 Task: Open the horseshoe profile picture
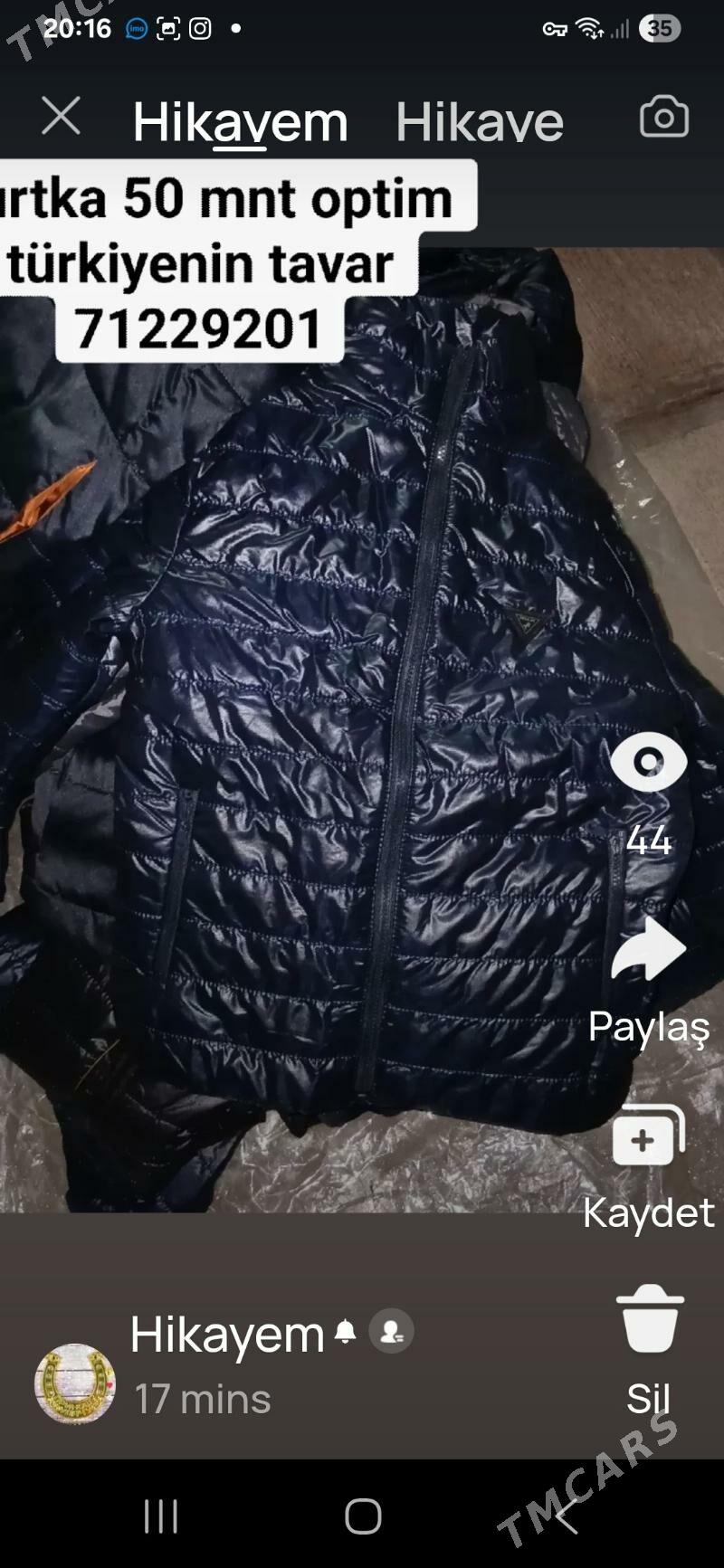pyautogui.click(x=75, y=1383)
